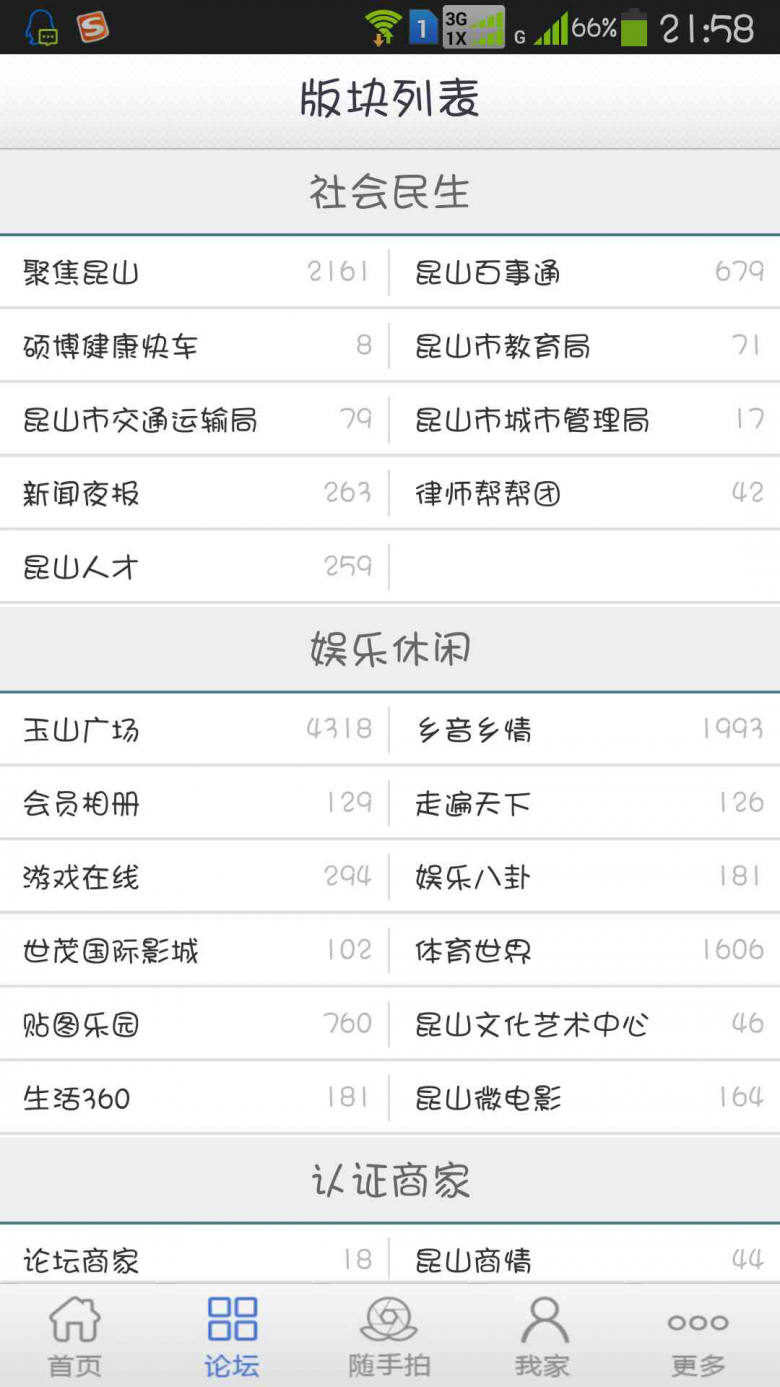
Task: Open the 我家 tab
Action: (543, 1337)
